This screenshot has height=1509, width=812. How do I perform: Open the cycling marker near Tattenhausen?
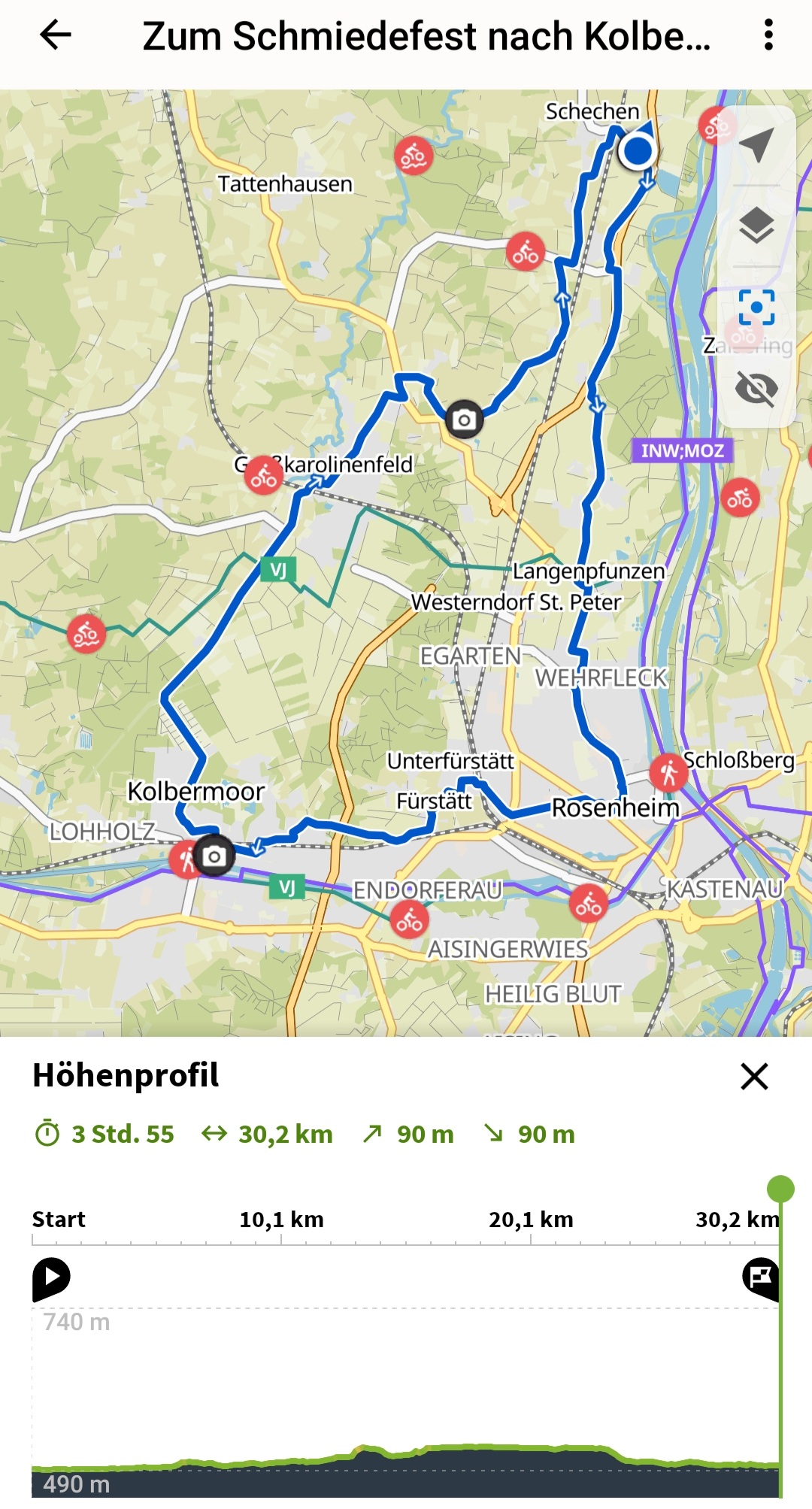tap(413, 156)
